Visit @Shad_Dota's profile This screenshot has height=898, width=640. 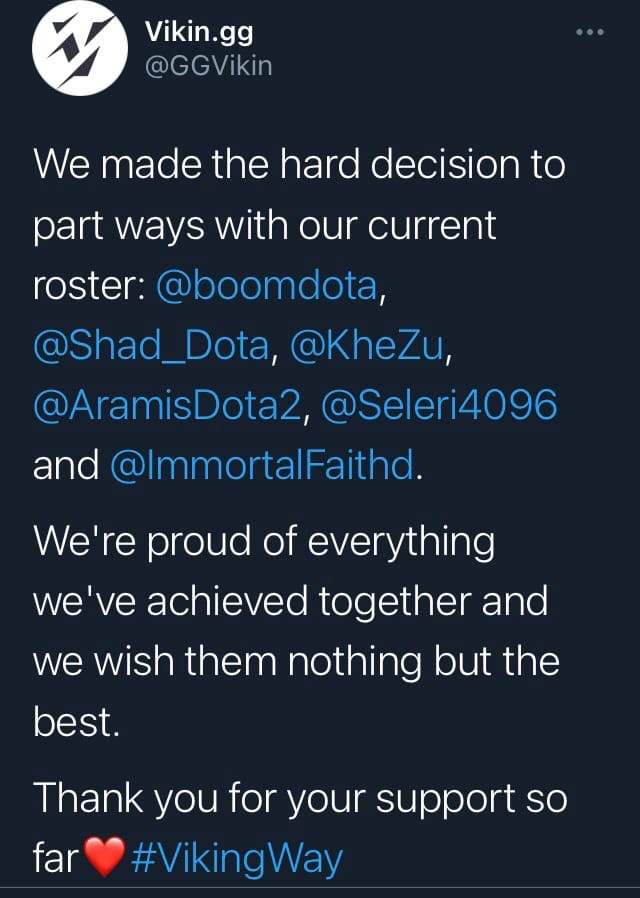tap(151, 346)
